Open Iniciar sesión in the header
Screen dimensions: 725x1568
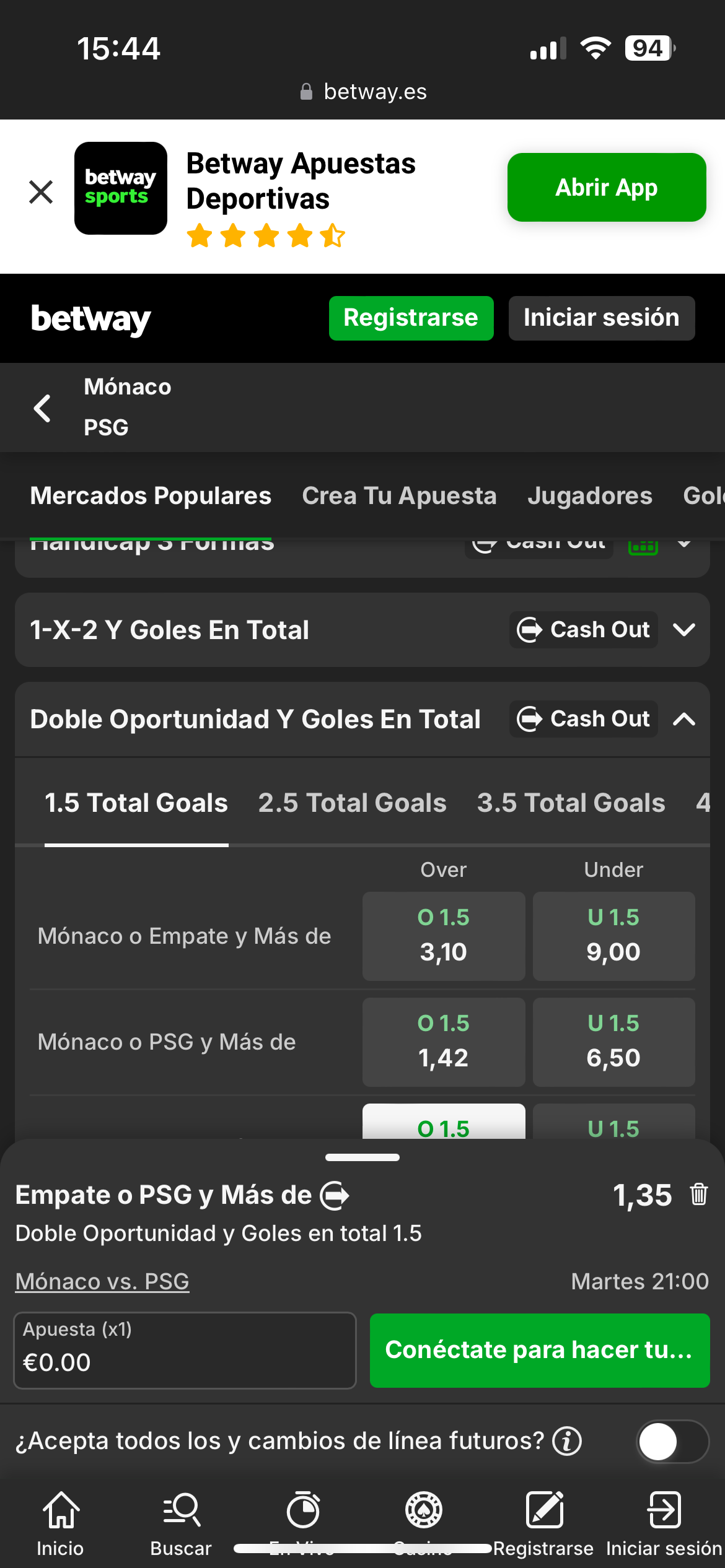(601, 318)
